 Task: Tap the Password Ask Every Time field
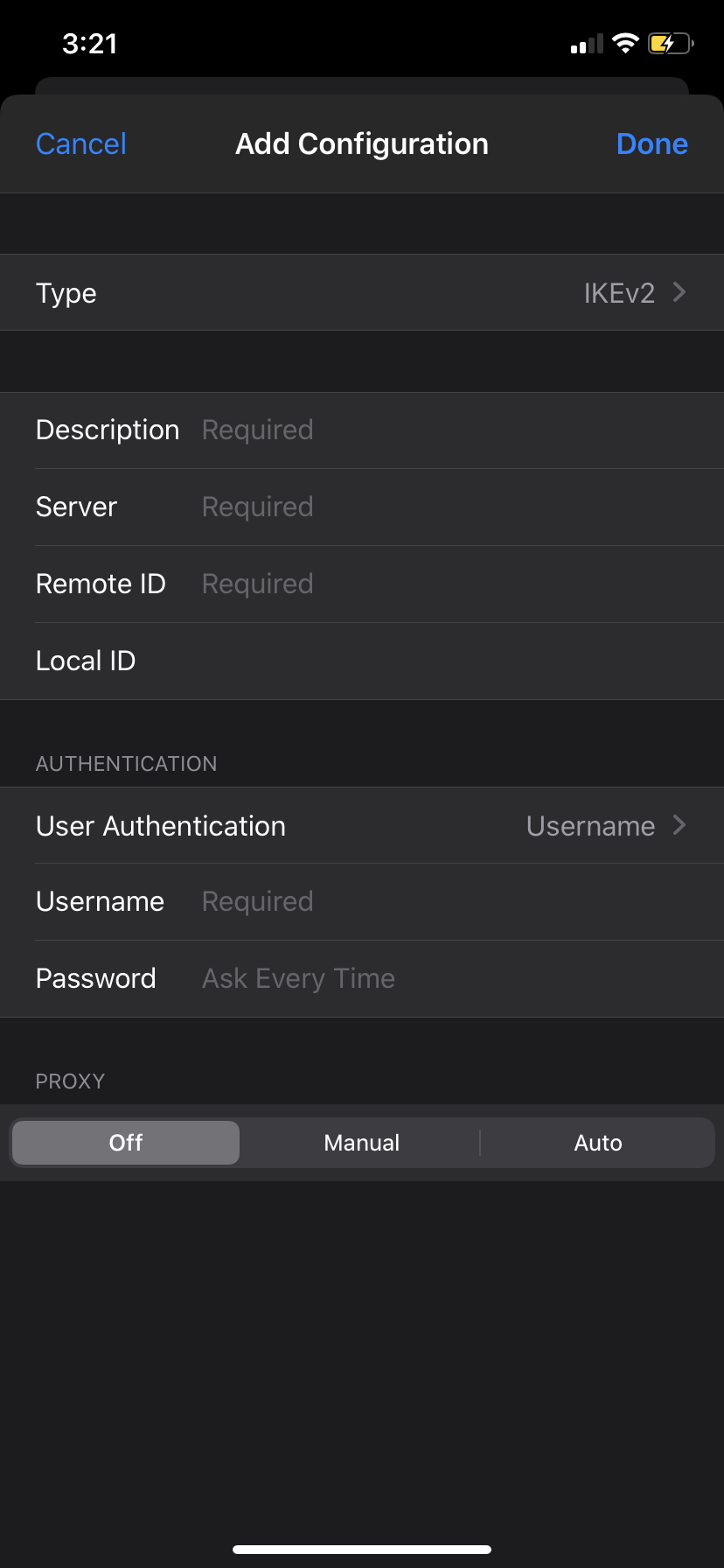tap(362, 978)
